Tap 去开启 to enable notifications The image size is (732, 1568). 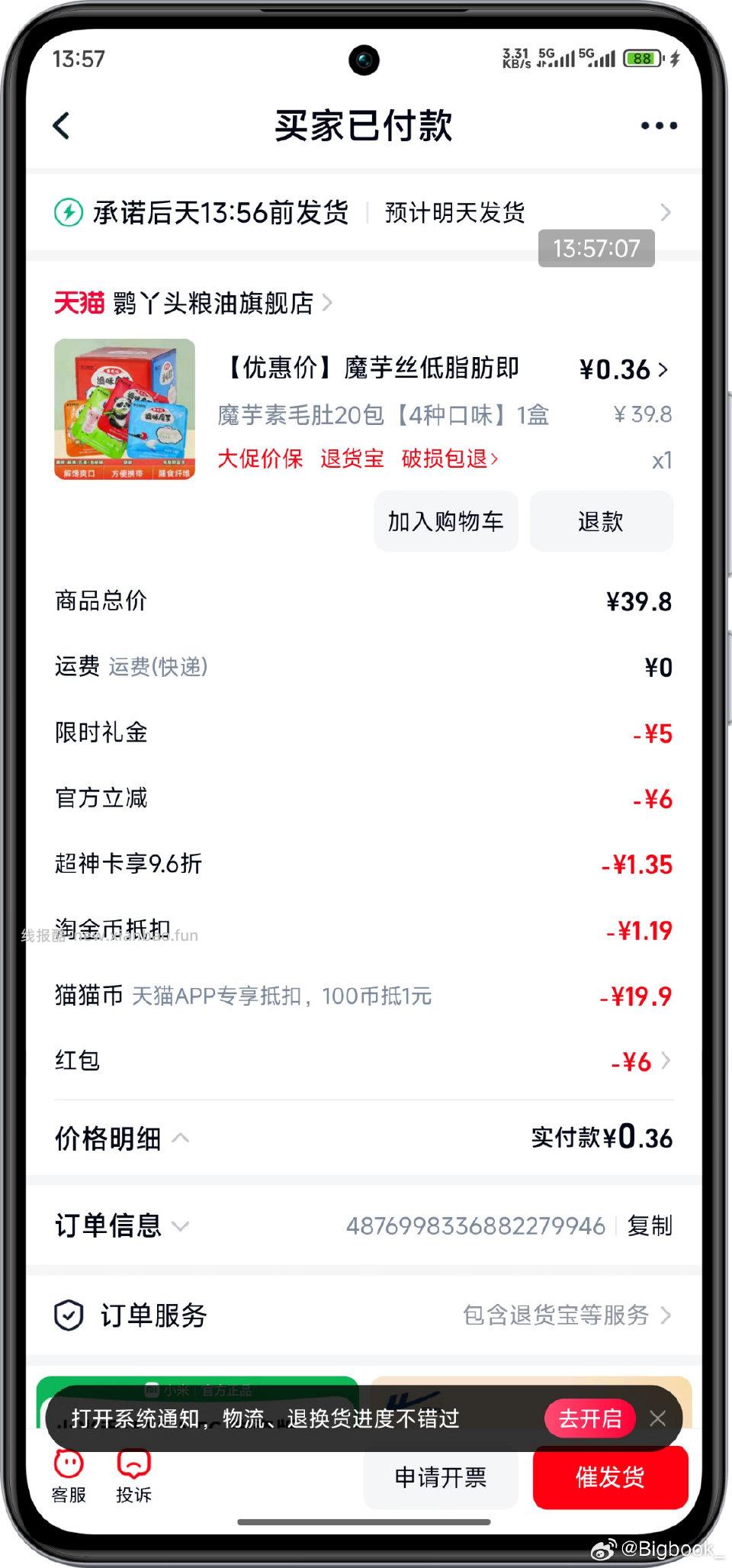pyautogui.click(x=589, y=1418)
